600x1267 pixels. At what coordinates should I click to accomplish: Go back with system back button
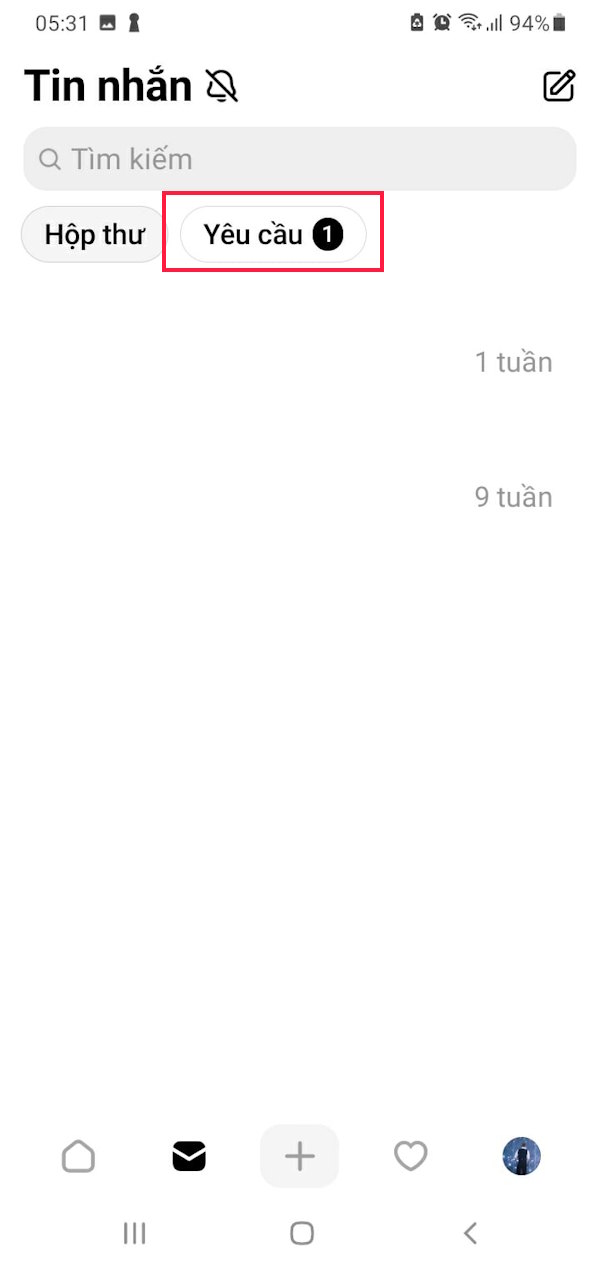pyautogui.click(x=470, y=1233)
